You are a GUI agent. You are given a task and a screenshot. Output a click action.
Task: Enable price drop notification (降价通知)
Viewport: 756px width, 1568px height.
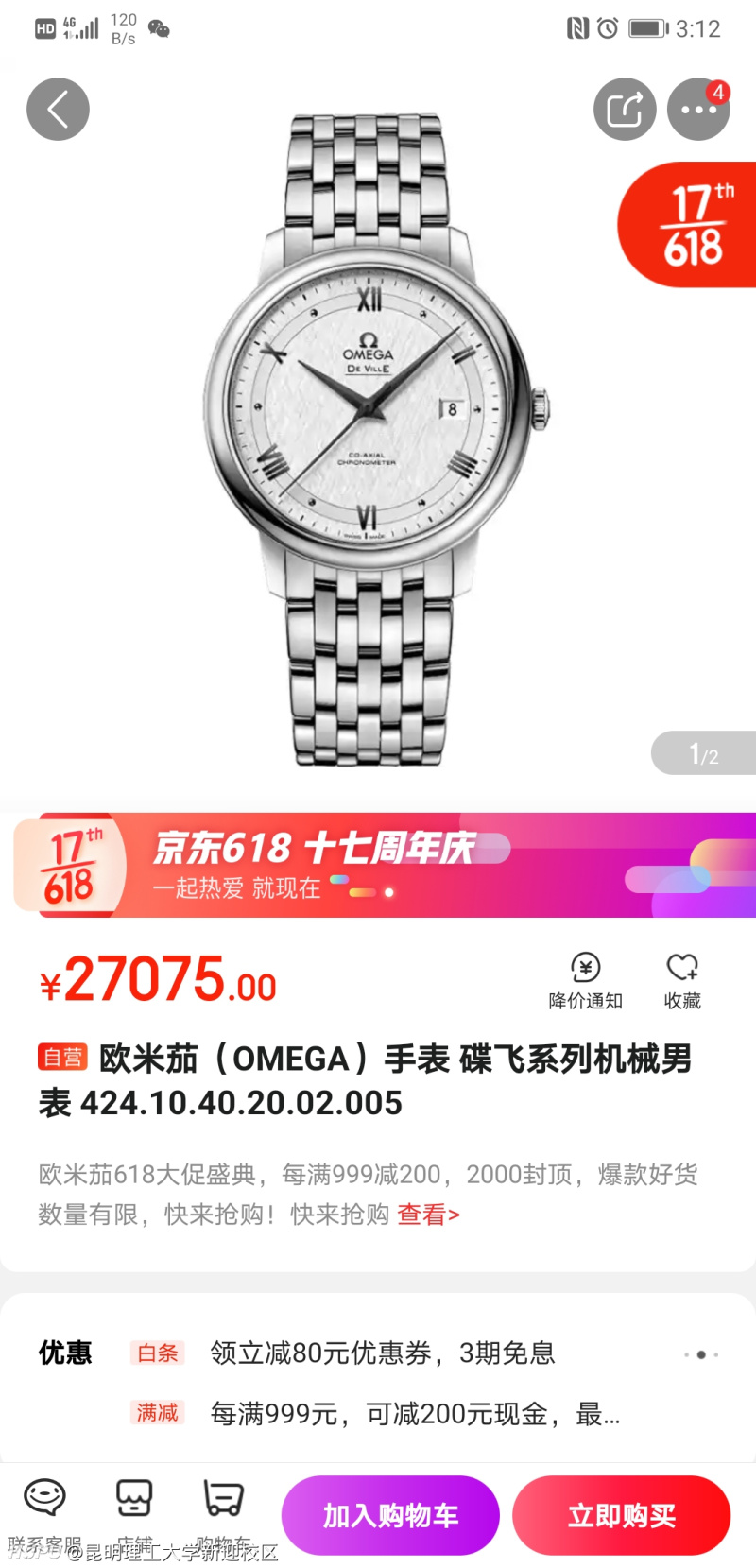point(585,980)
